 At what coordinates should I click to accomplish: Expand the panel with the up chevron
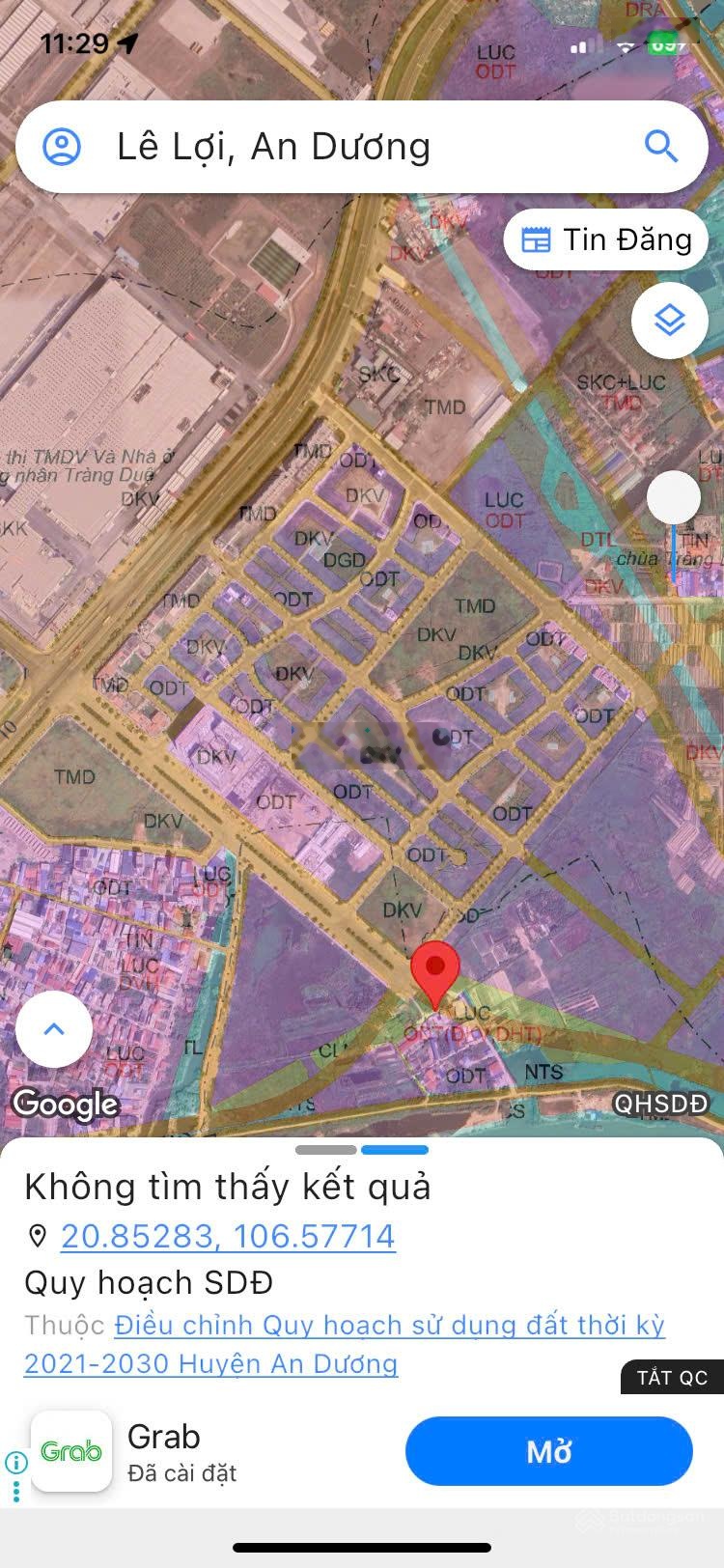[x=54, y=1029]
